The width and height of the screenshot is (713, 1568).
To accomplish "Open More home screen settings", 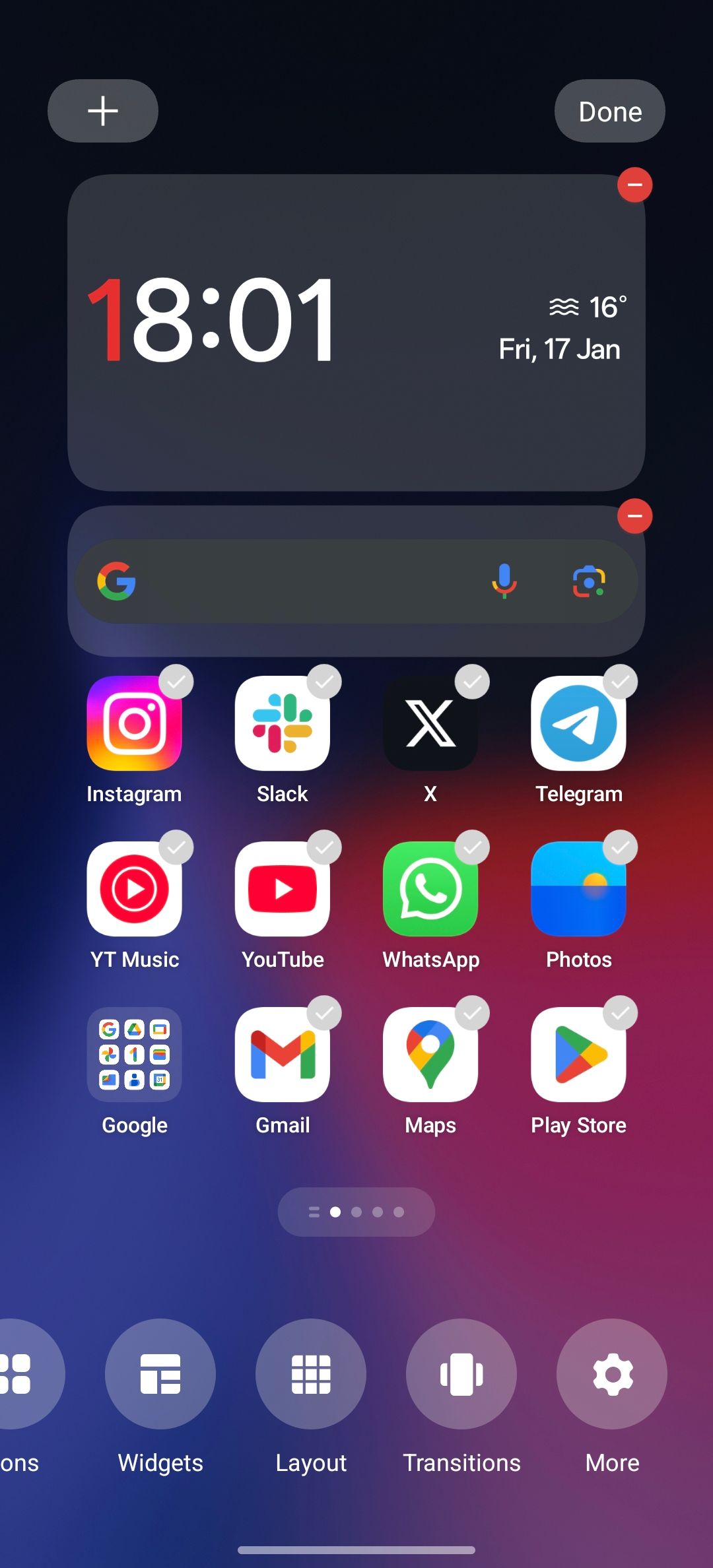I will pos(612,1374).
